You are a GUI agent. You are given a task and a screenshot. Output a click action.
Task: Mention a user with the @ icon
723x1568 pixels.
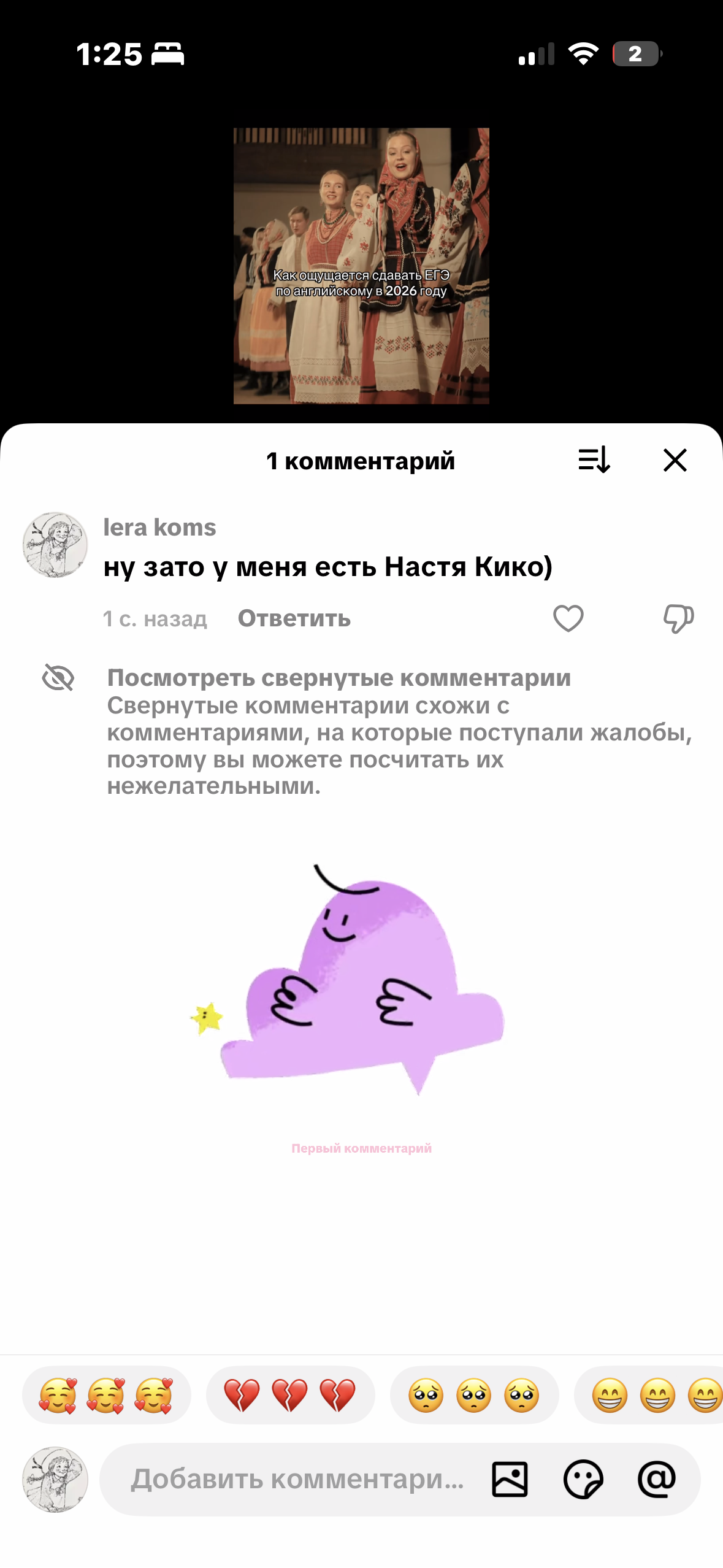tap(657, 1479)
